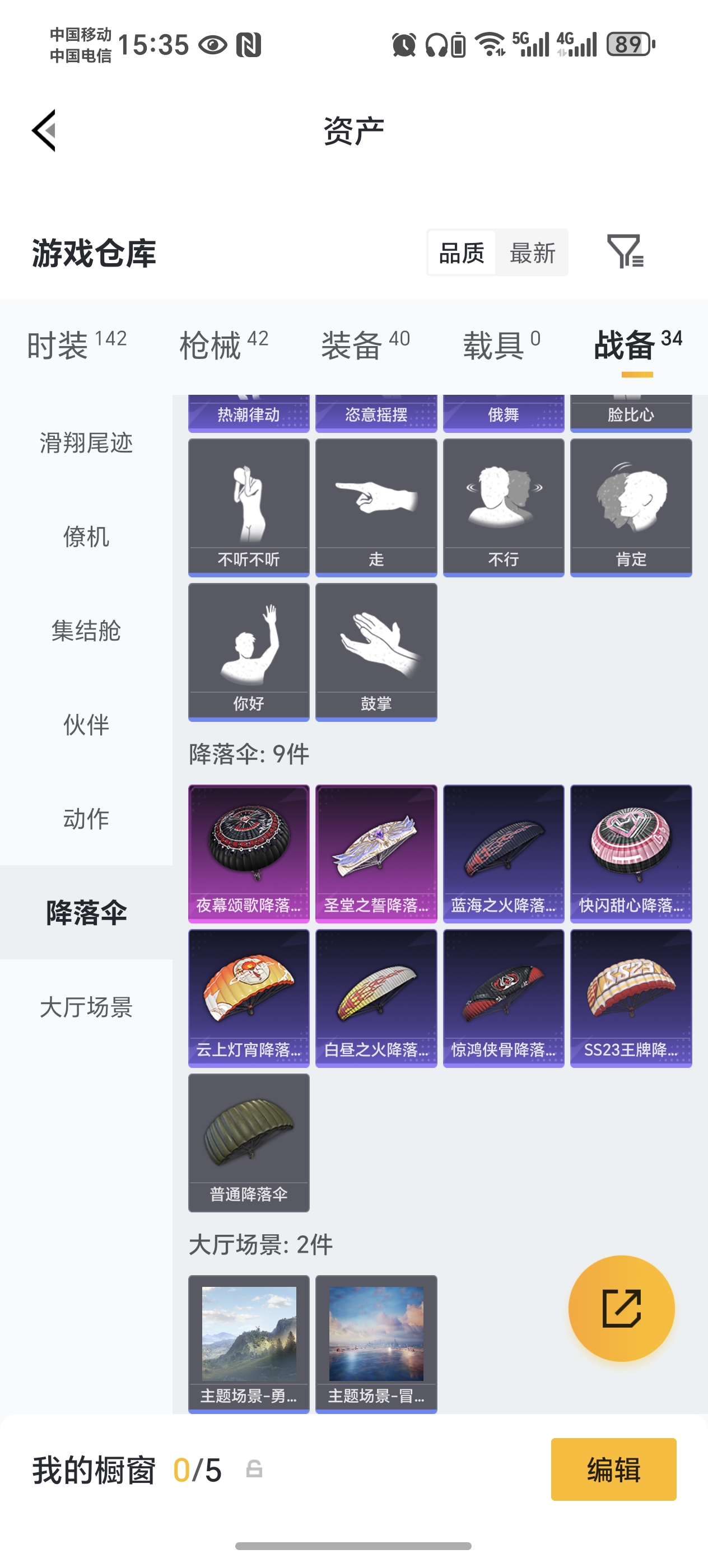Screen dimensions: 708x1568
Task: Select 动作 in the side menu
Action: click(x=86, y=819)
